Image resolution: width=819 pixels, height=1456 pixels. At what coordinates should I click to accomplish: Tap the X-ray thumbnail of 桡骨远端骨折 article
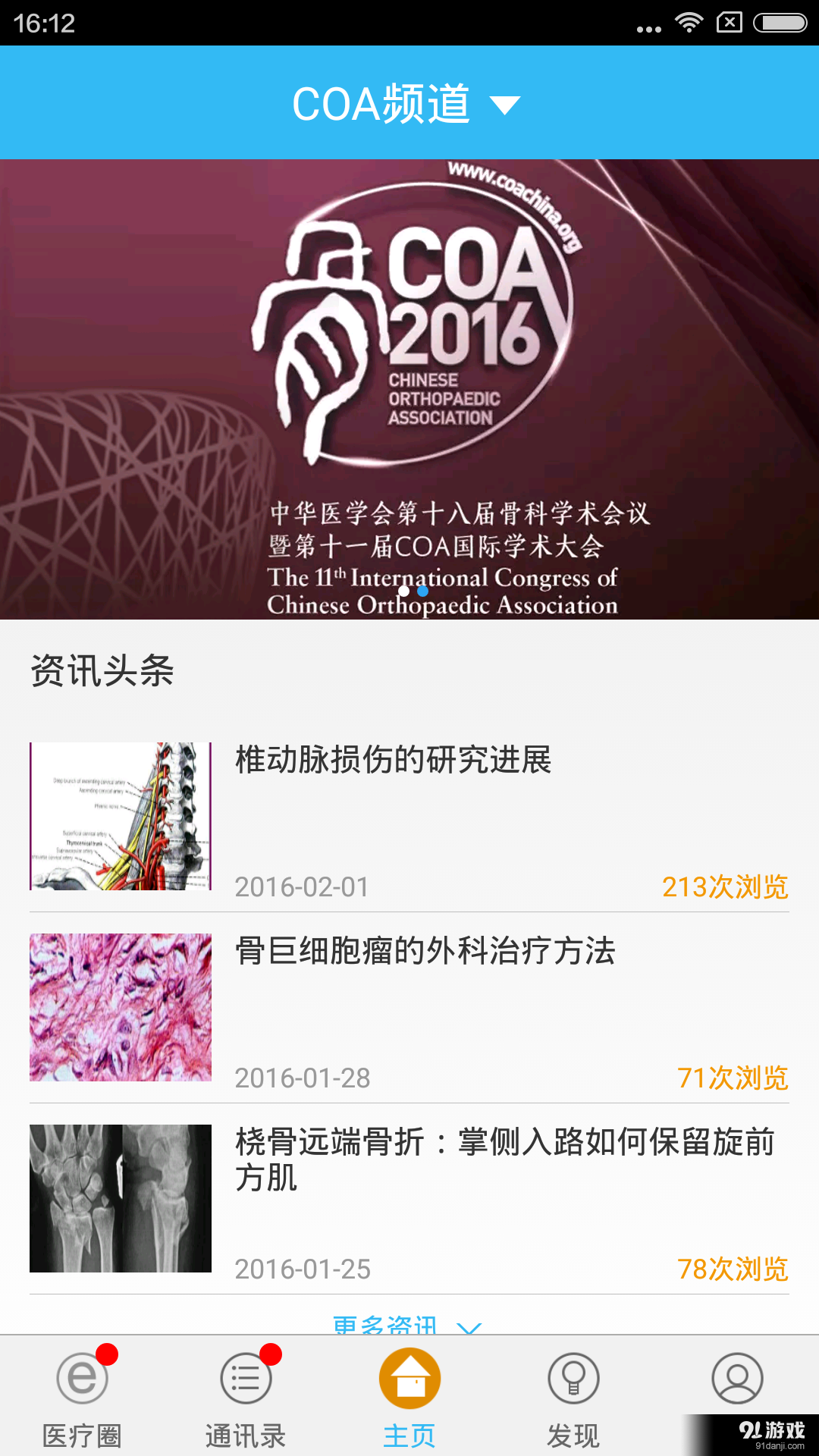tap(121, 1198)
